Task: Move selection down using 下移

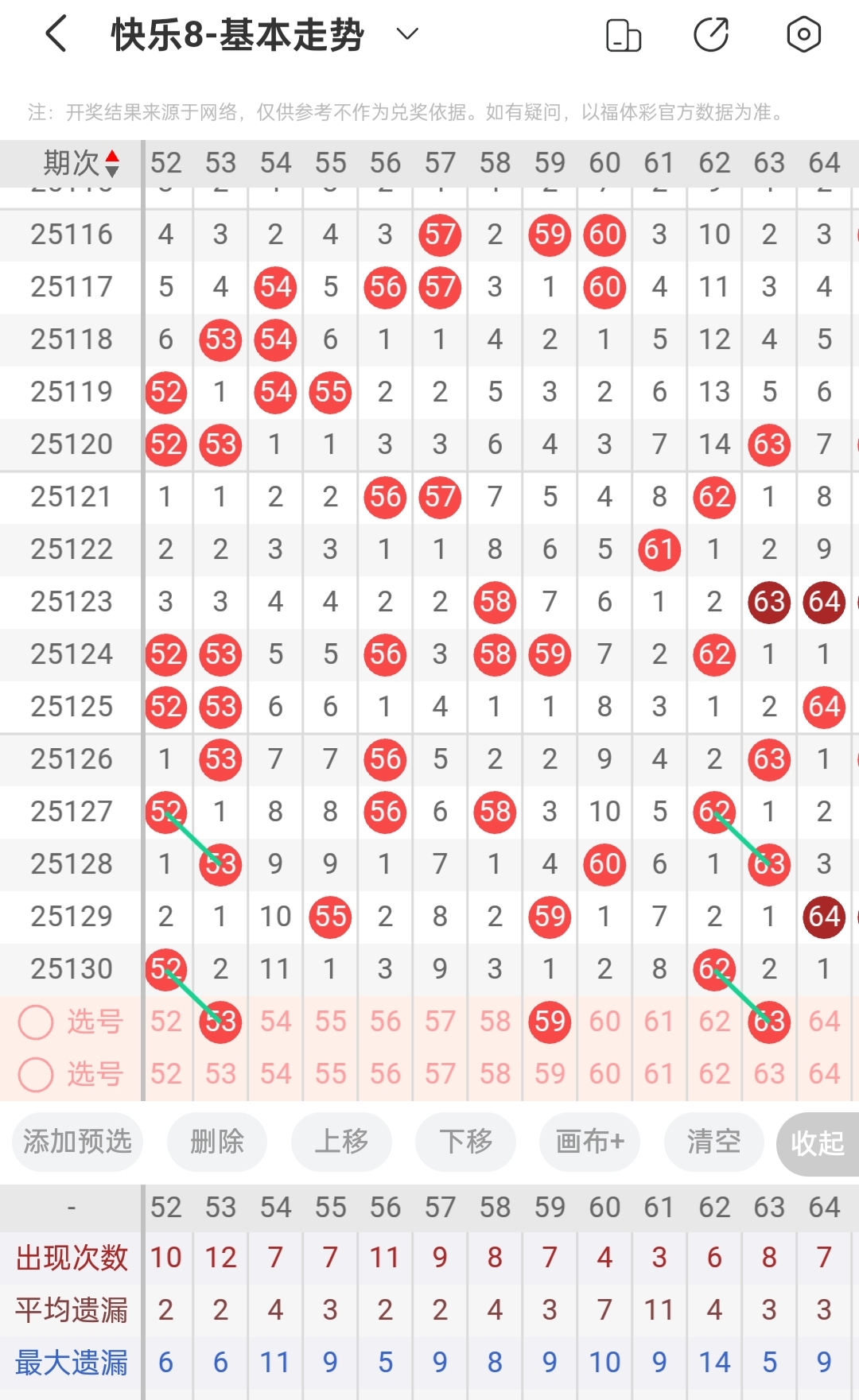Action: [x=464, y=1142]
